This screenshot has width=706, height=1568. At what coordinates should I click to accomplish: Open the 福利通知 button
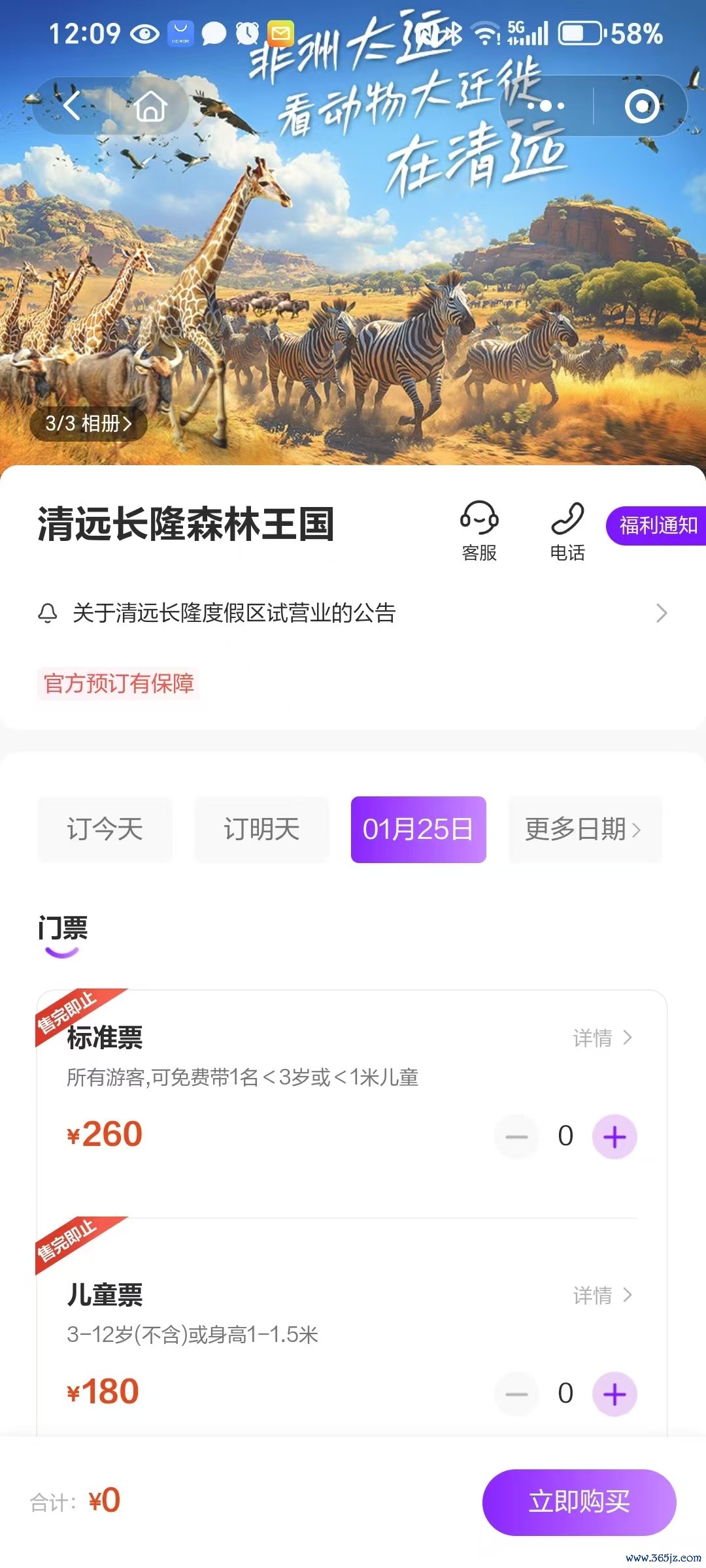coord(657,525)
